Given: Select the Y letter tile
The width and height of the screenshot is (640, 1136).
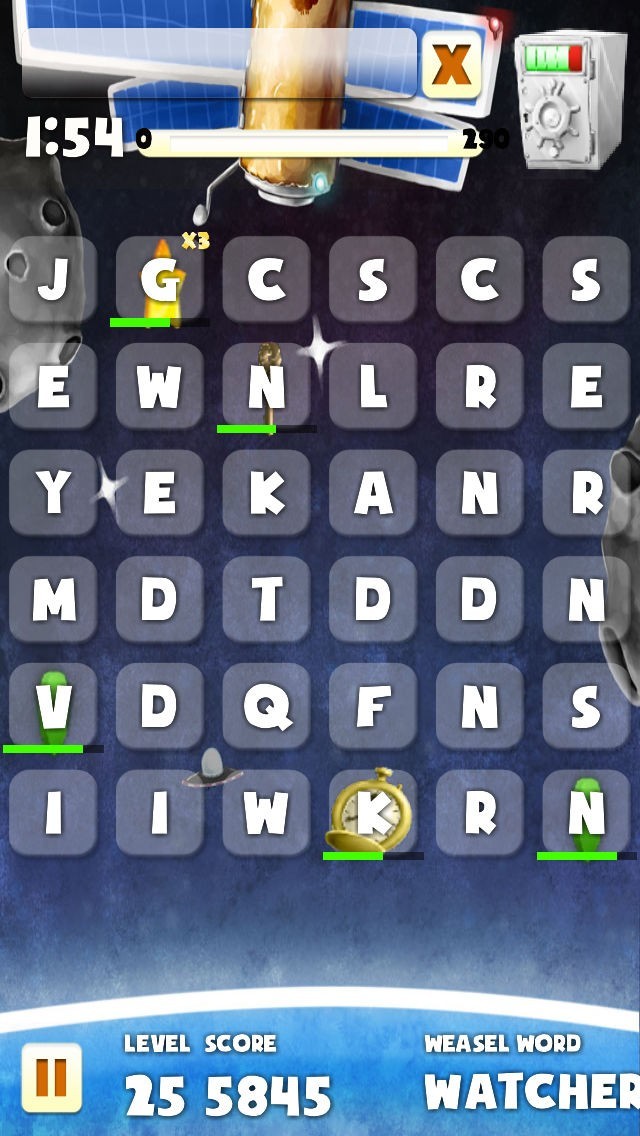Looking at the screenshot, I should pyautogui.click(x=52, y=492).
